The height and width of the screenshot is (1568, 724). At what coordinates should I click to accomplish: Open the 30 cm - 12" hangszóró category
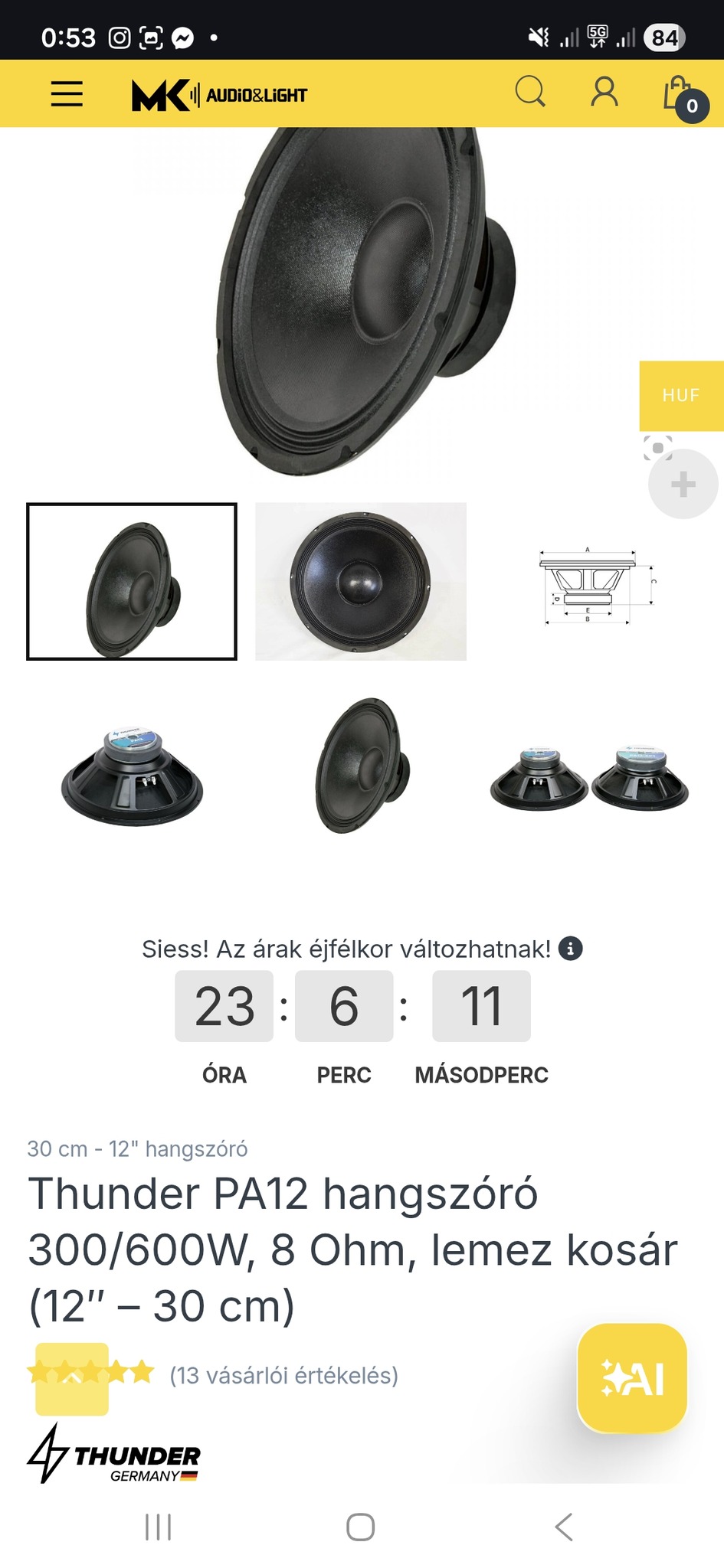coord(137,1148)
